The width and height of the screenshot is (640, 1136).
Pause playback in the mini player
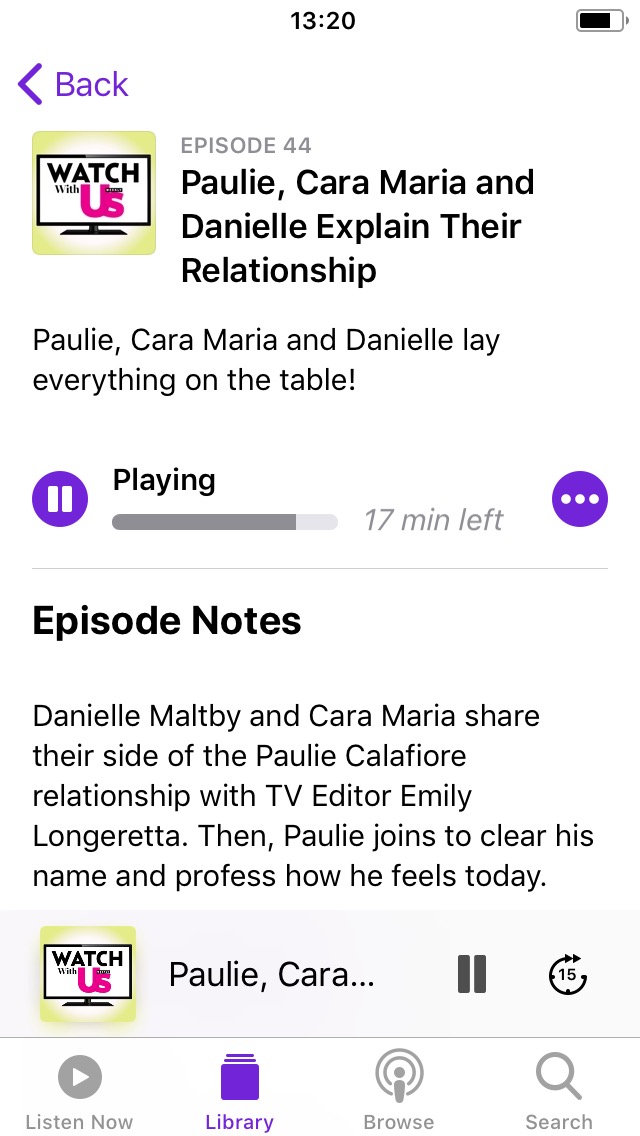472,974
